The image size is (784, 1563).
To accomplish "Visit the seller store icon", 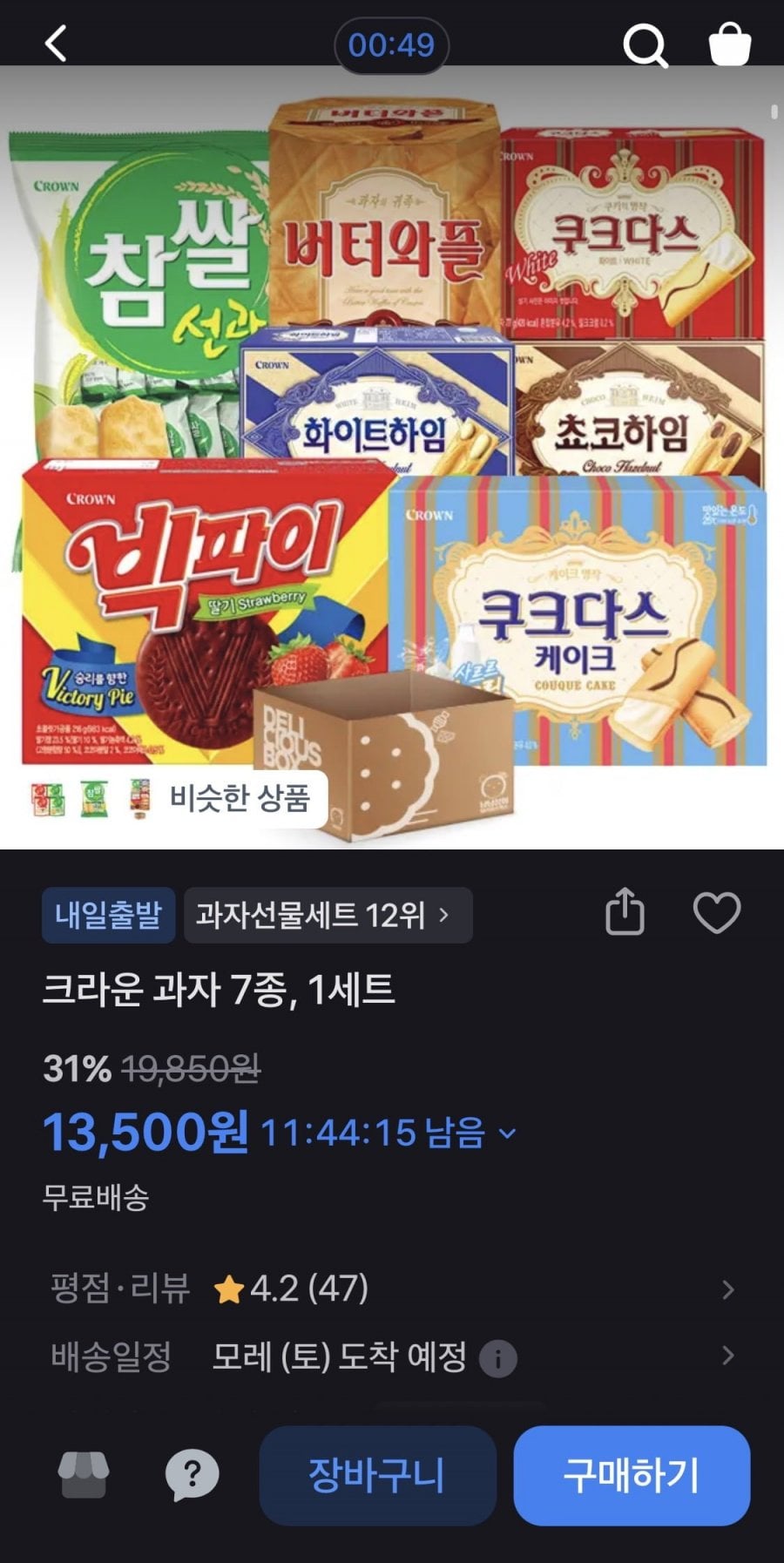I will [84, 1474].
